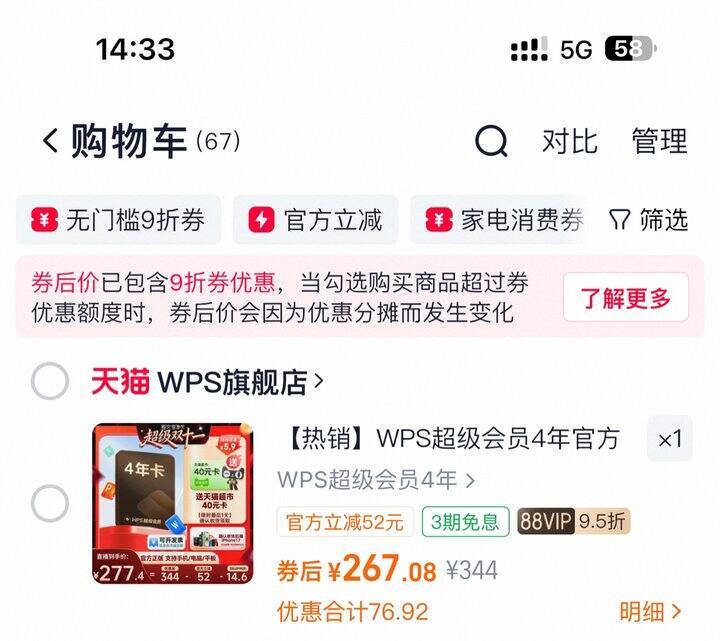The image size is (720, 641).
Task: Change the WPS超级会员4年 variant selector
Action: 376,480
